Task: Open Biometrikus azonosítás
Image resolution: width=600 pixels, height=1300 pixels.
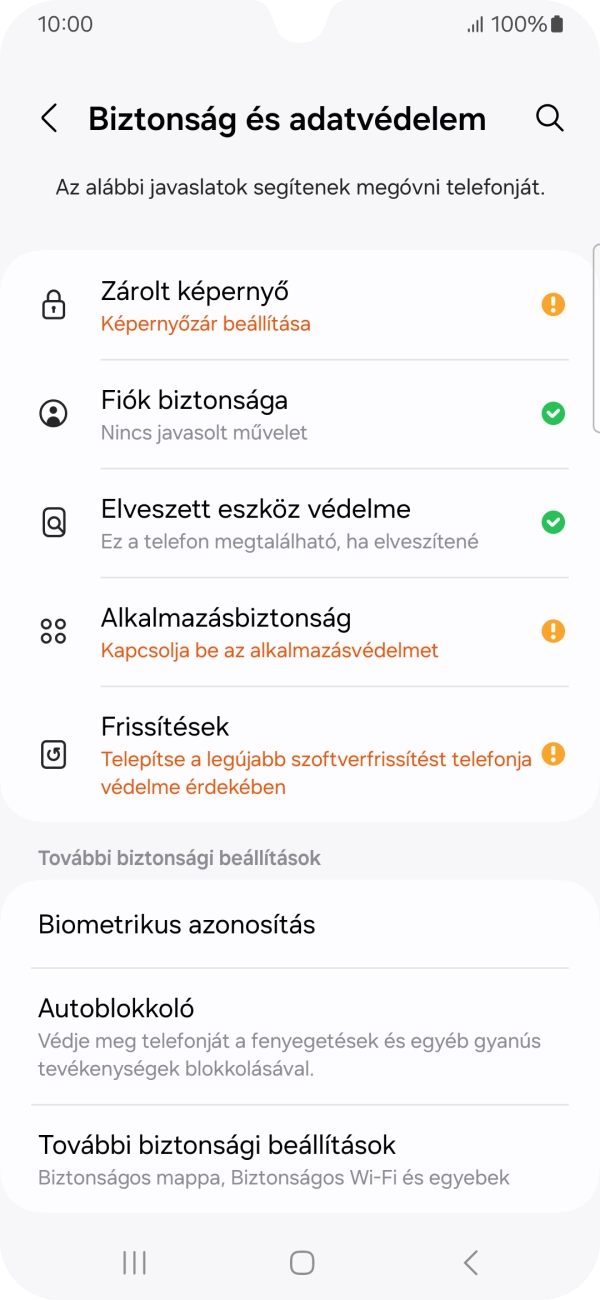Action: (x=300, y=924)
